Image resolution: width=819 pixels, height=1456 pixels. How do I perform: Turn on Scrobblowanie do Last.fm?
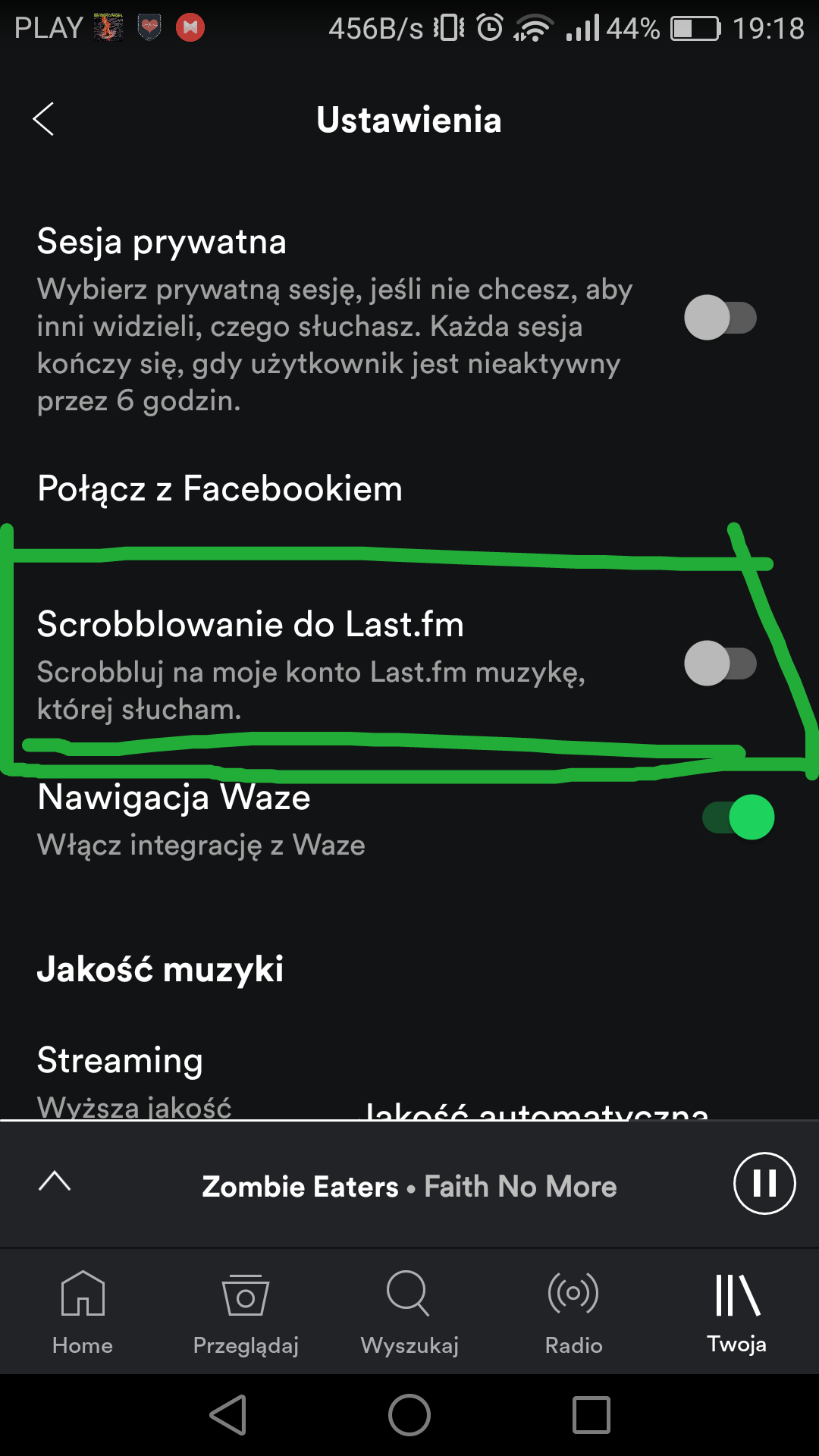(x=720, y=664)
